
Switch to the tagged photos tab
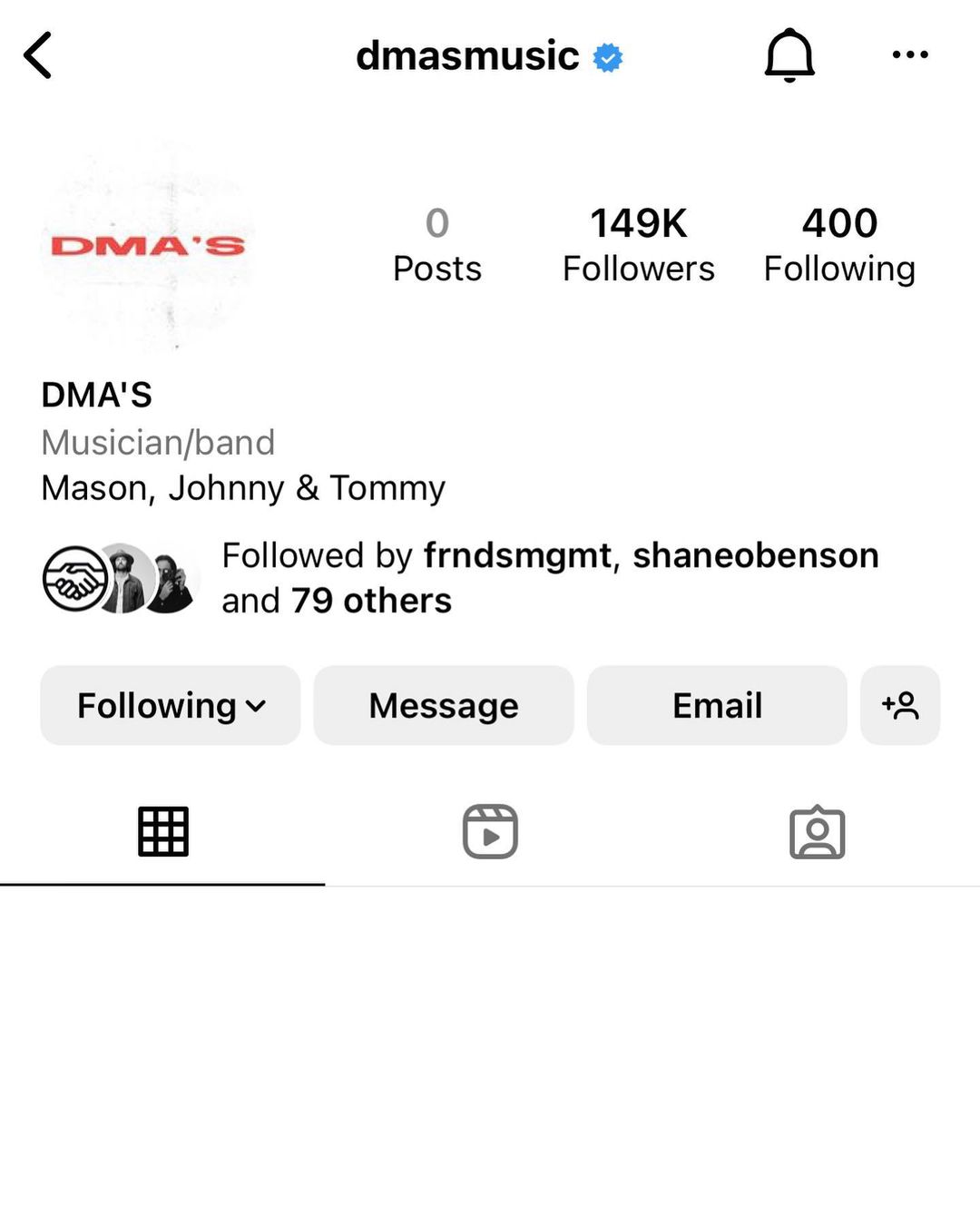[817, 831]
